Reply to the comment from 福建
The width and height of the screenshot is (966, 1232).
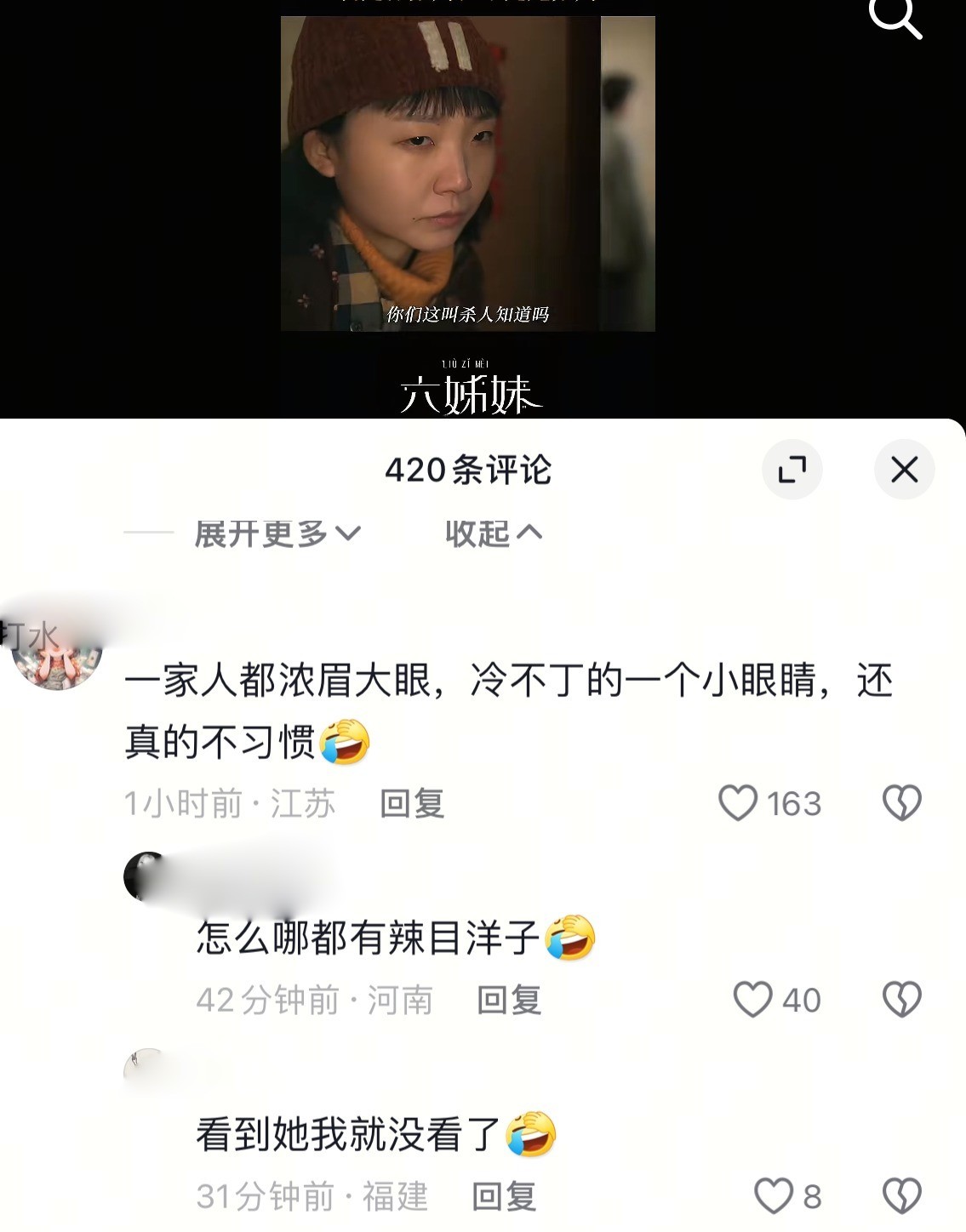coord(504,1196)
